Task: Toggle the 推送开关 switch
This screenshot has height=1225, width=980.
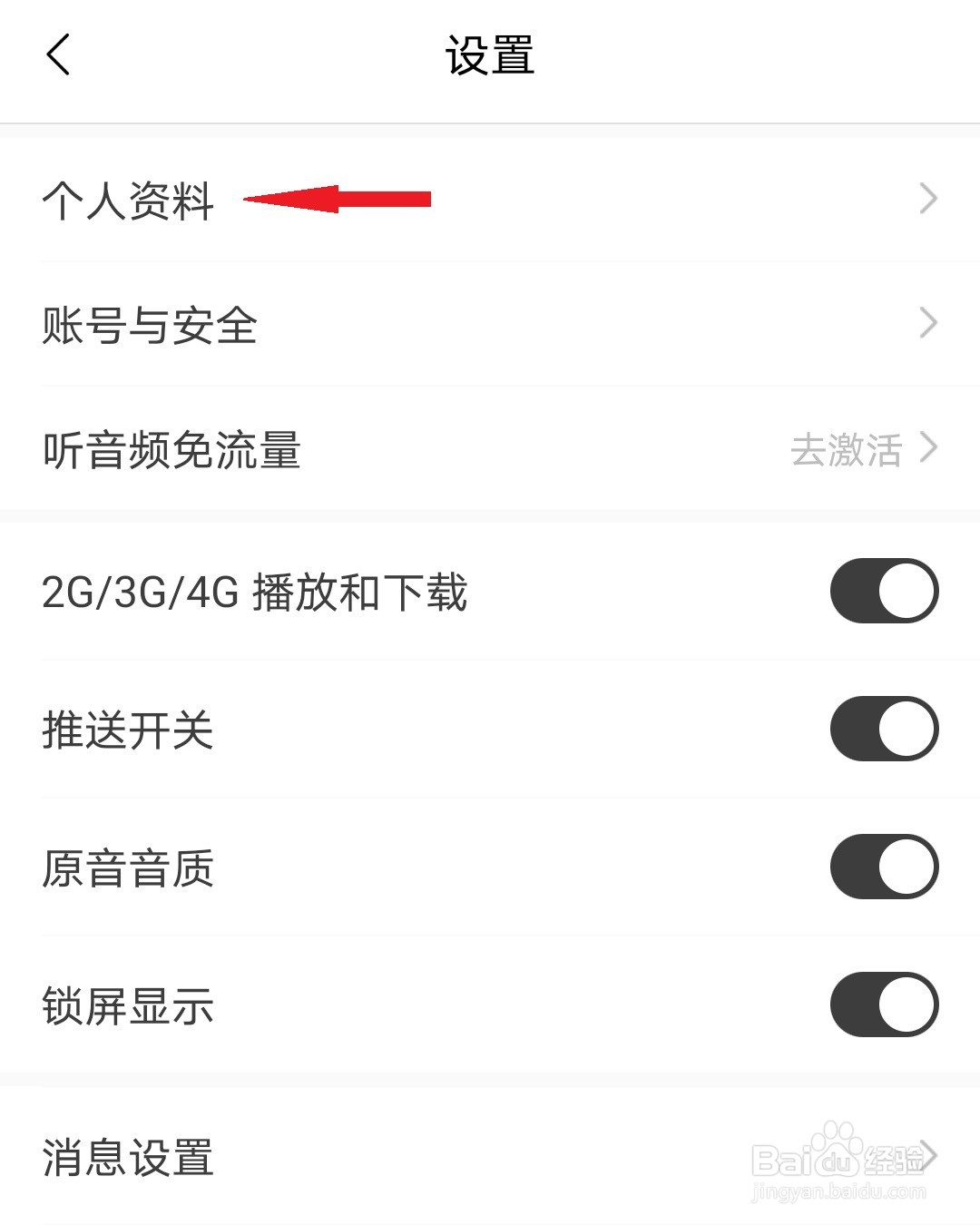Action: pyautogui.click(x=884, y=730)
